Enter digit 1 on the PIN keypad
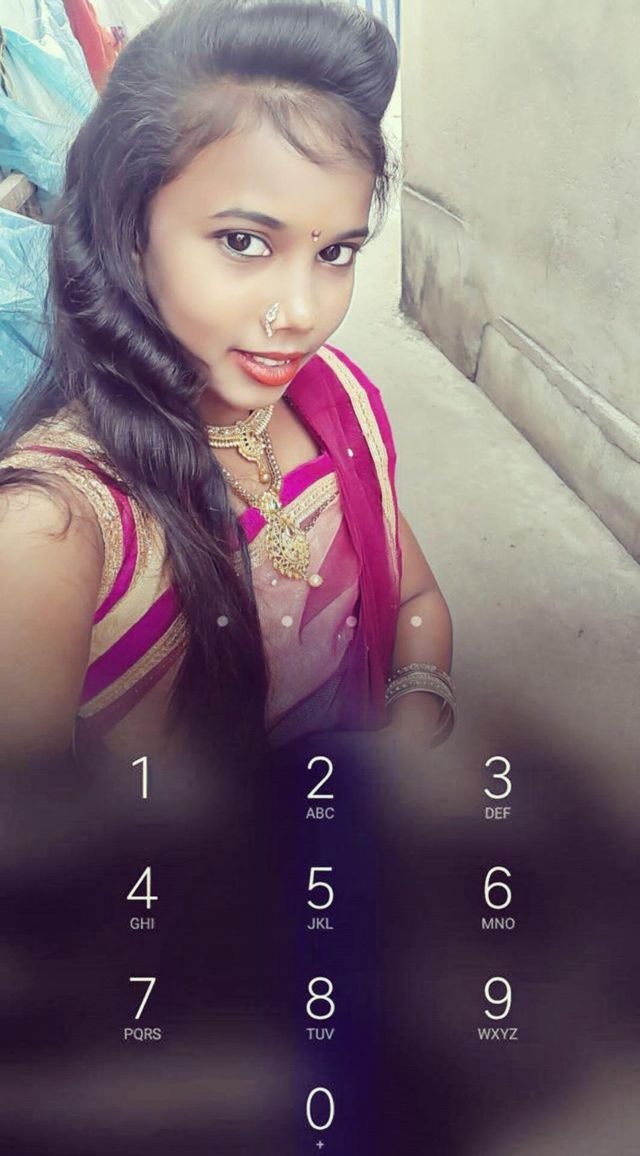 coord(142,780)
